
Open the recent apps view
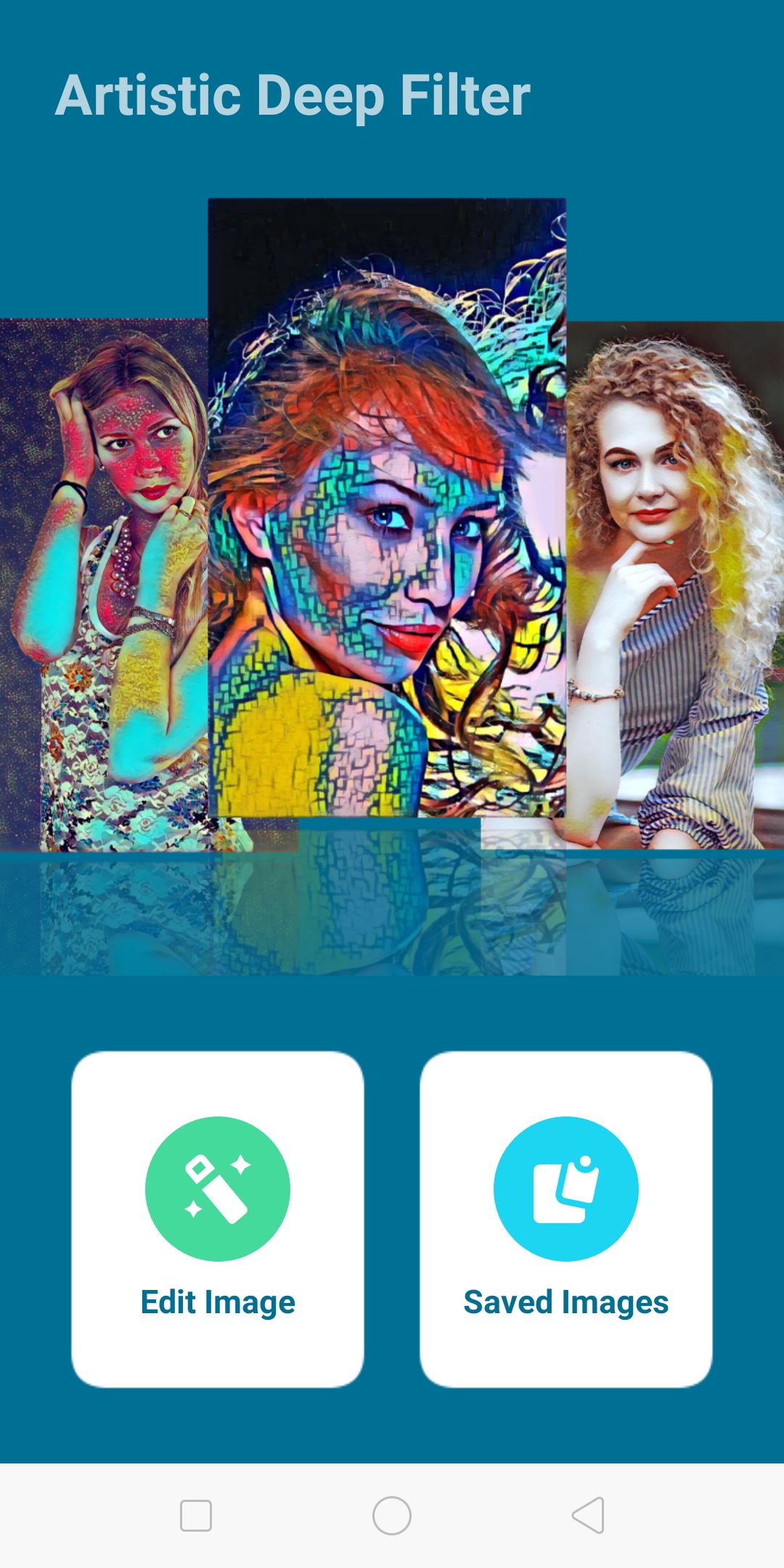[x=196, y=1515]
